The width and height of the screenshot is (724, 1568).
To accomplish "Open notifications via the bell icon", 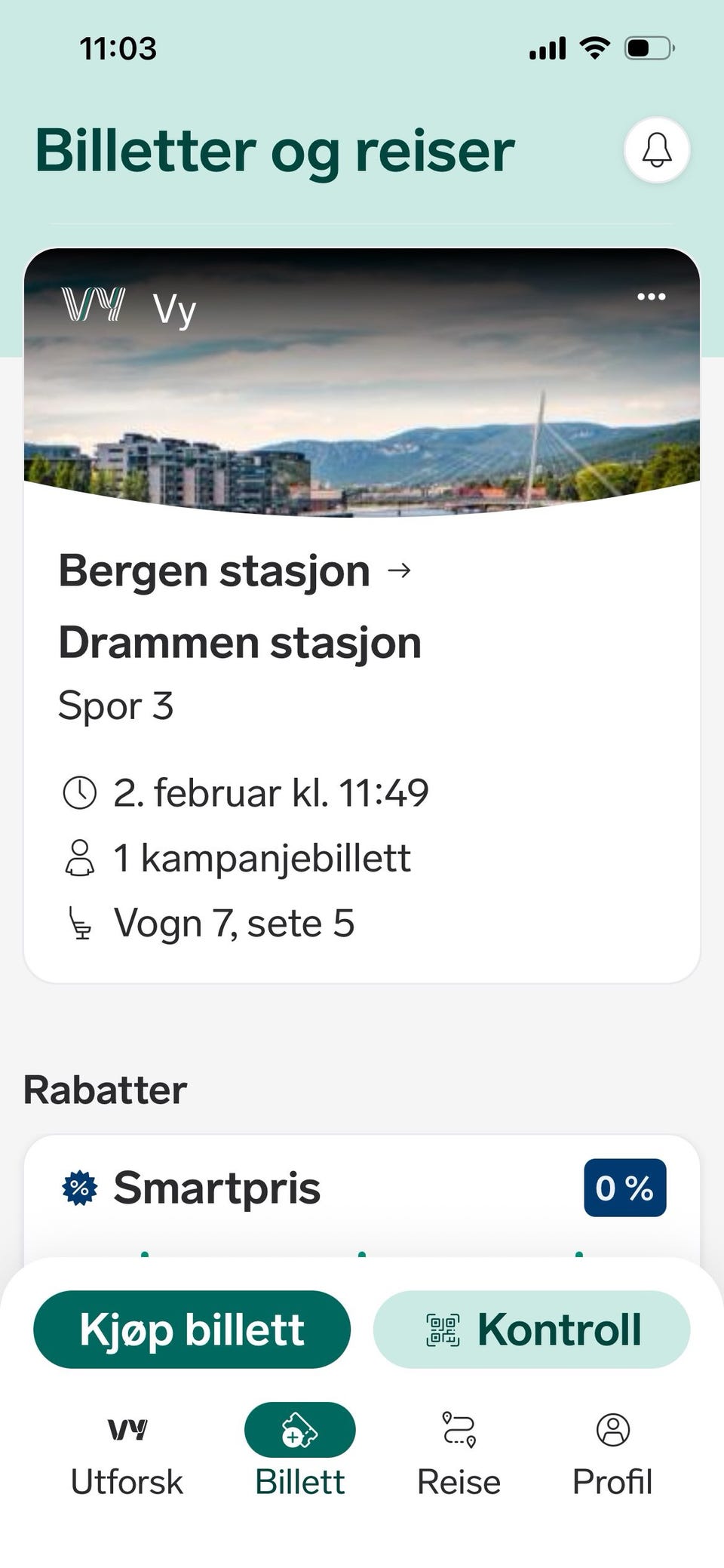I will (656, 149).
